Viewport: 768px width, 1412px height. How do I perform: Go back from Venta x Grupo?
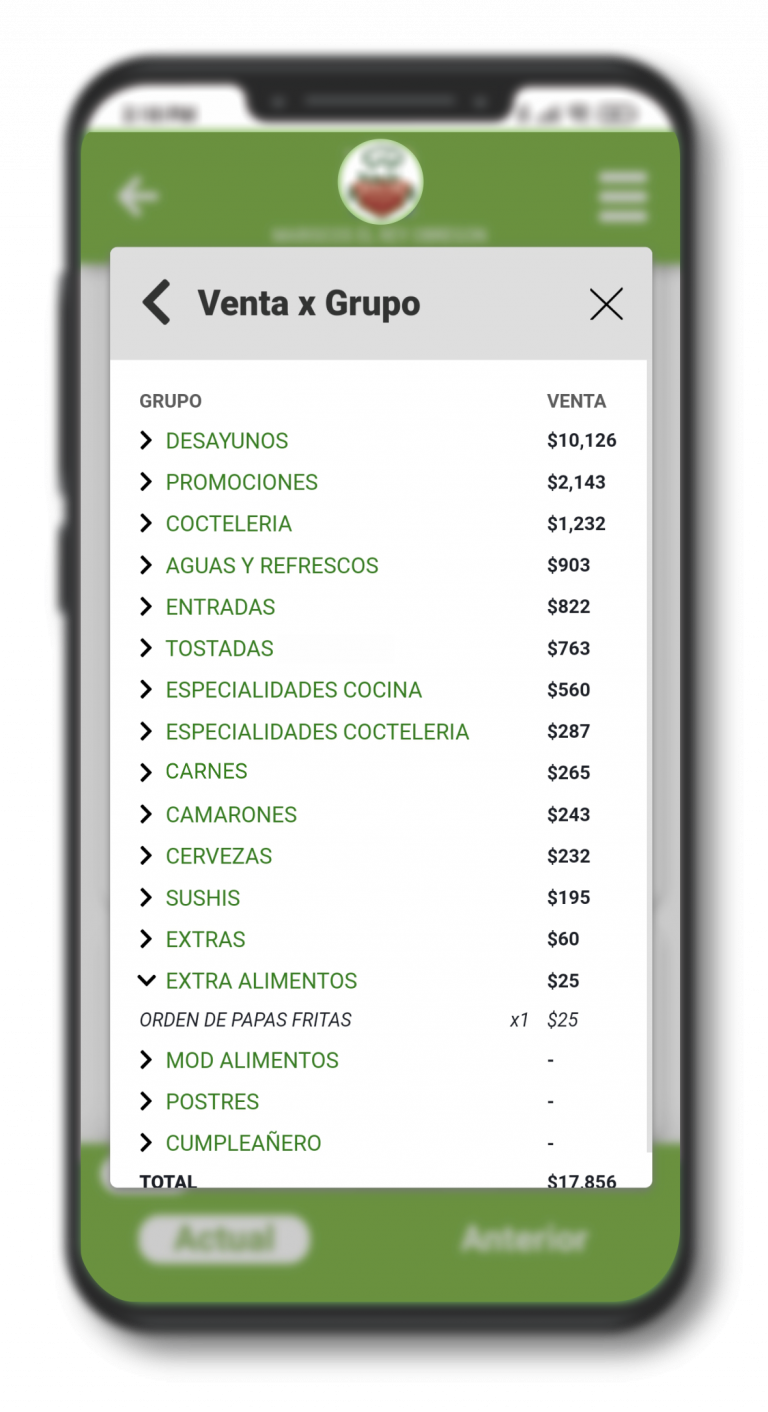pos(157,303)
